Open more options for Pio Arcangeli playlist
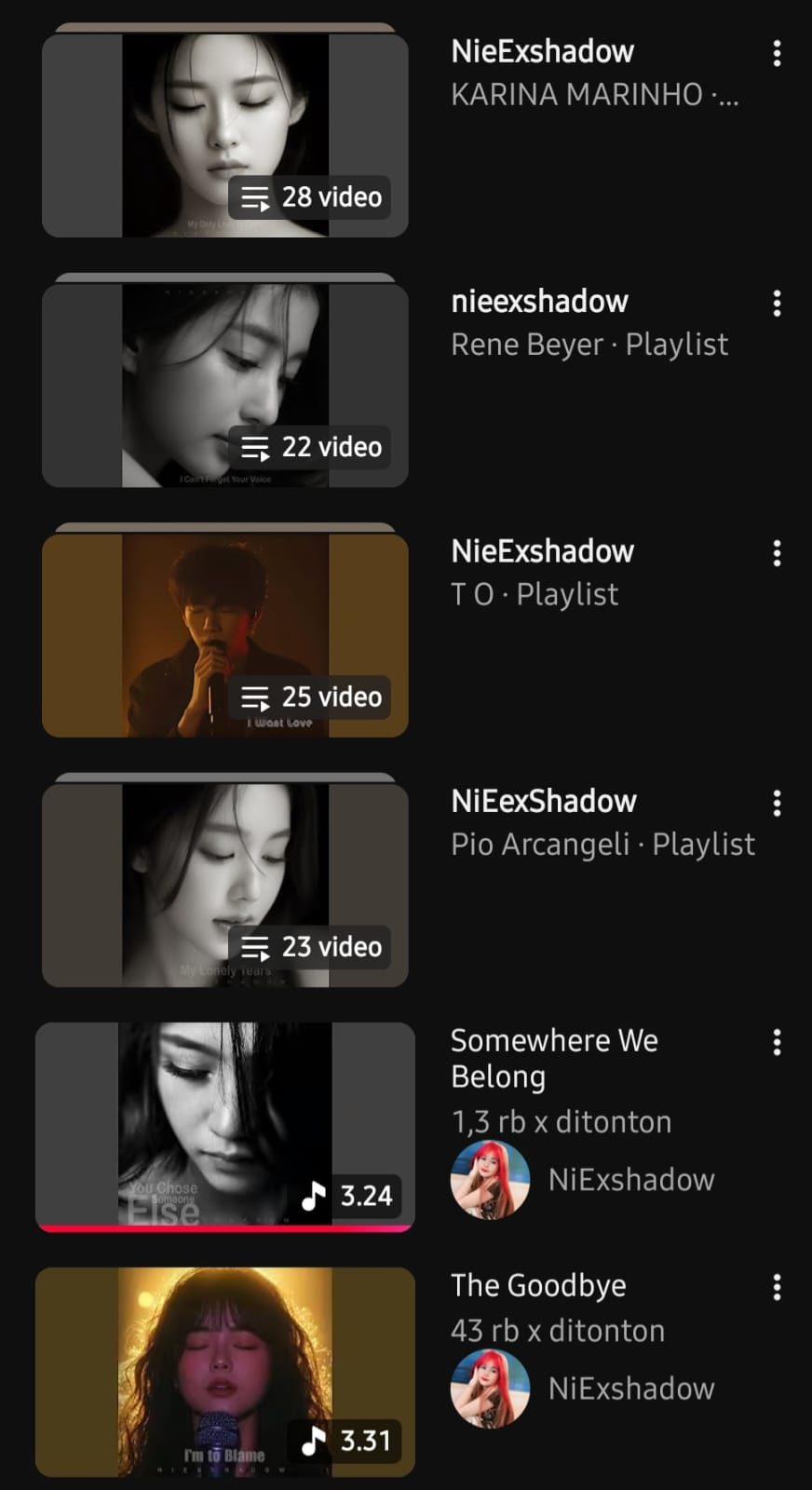The image size is (812, 1490). coord(777,803)
